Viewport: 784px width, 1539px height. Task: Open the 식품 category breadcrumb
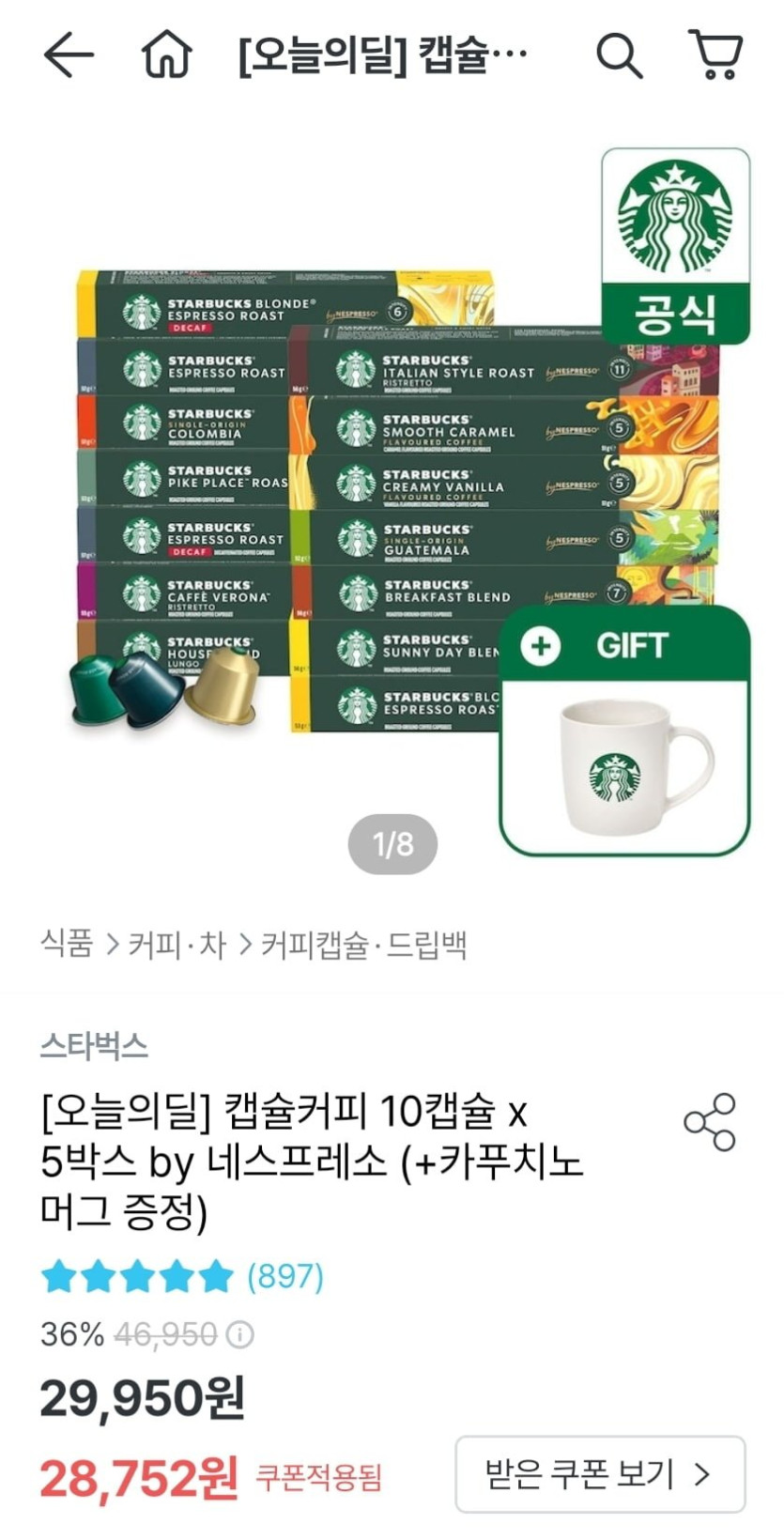click(x=67, y=944)
